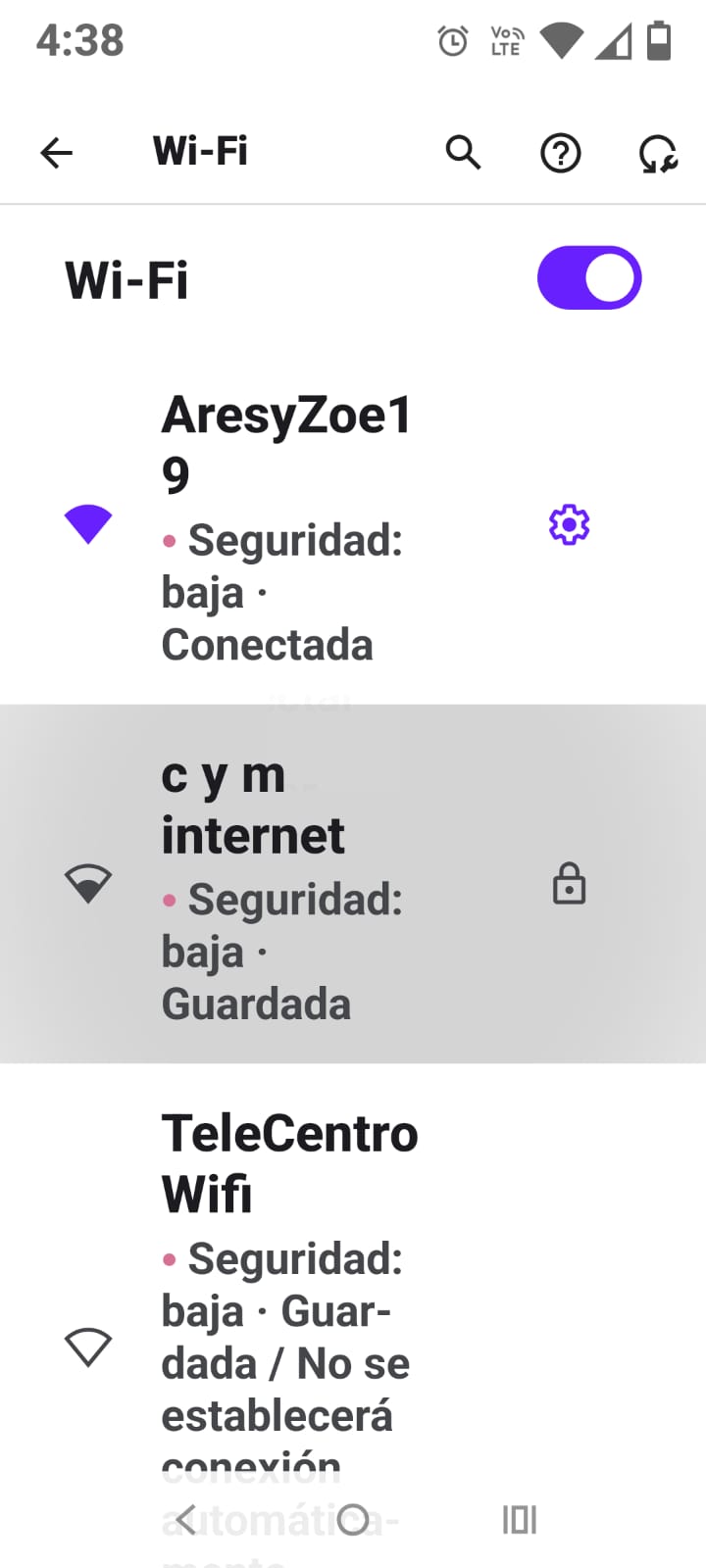Open the Wi-Fi settings search
This screenshot has height=1568, width=706.
coord(463,153)
